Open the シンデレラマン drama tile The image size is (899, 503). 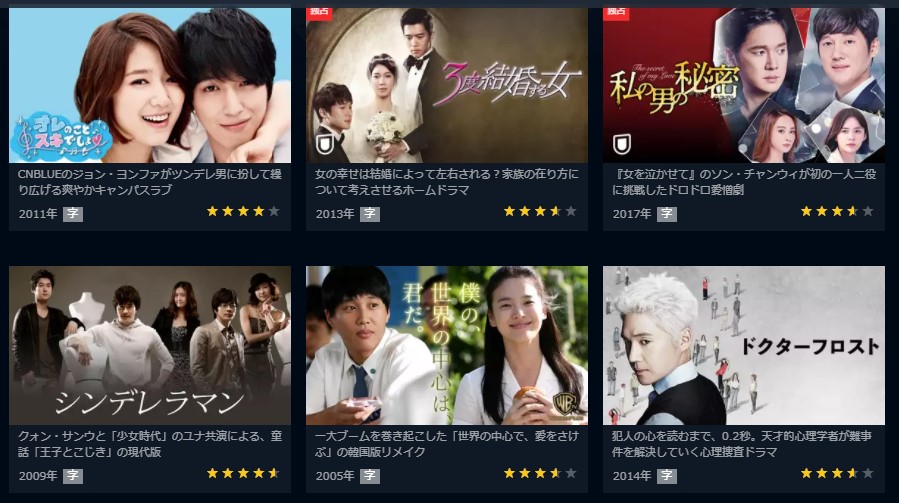[150, 345]
